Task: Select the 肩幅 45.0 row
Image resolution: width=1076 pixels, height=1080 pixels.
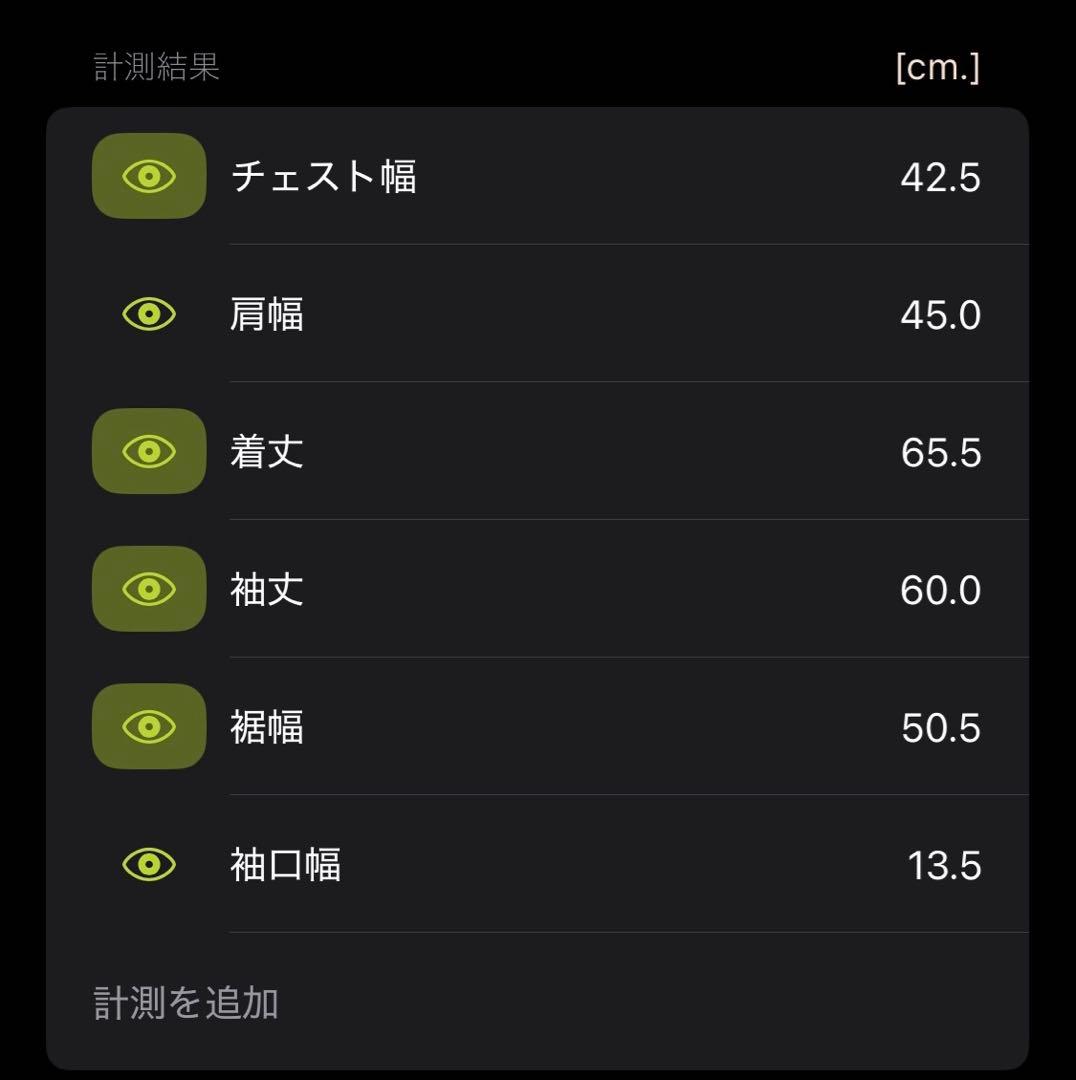Action: pos(600,315)
